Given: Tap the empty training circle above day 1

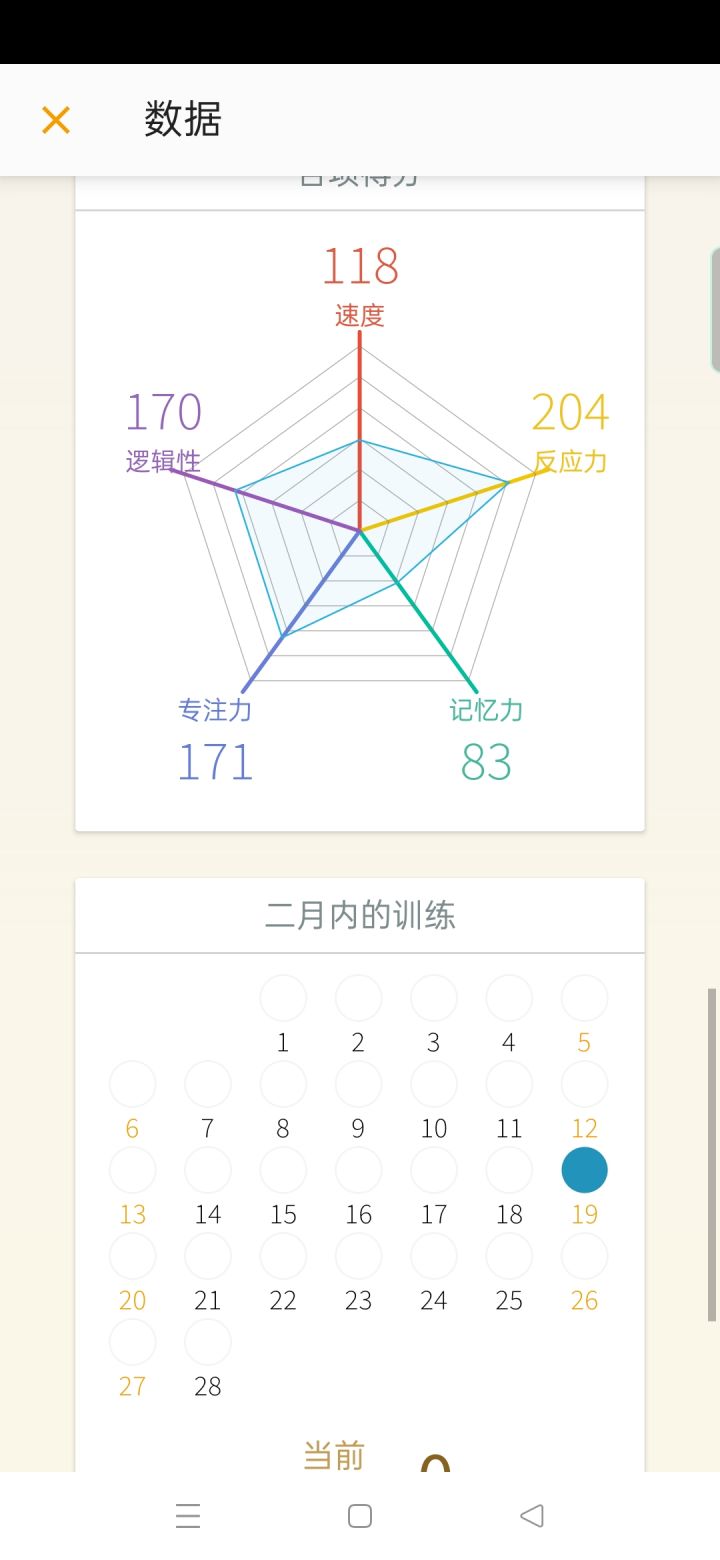Looking at the screenshot, I should click(282, 997).
